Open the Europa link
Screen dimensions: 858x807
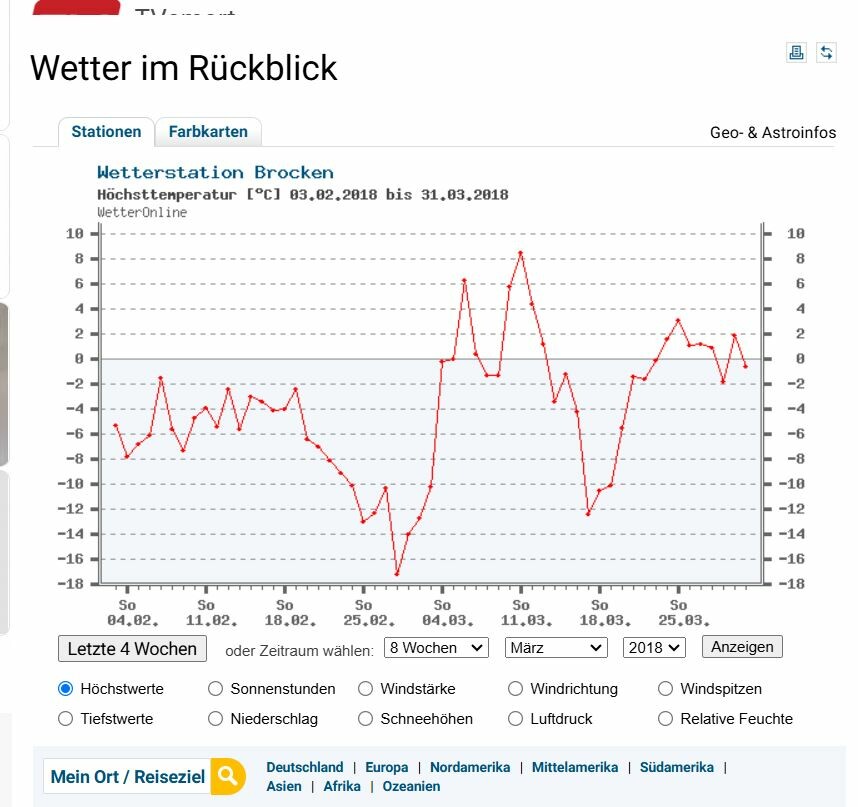click(386, 767)
